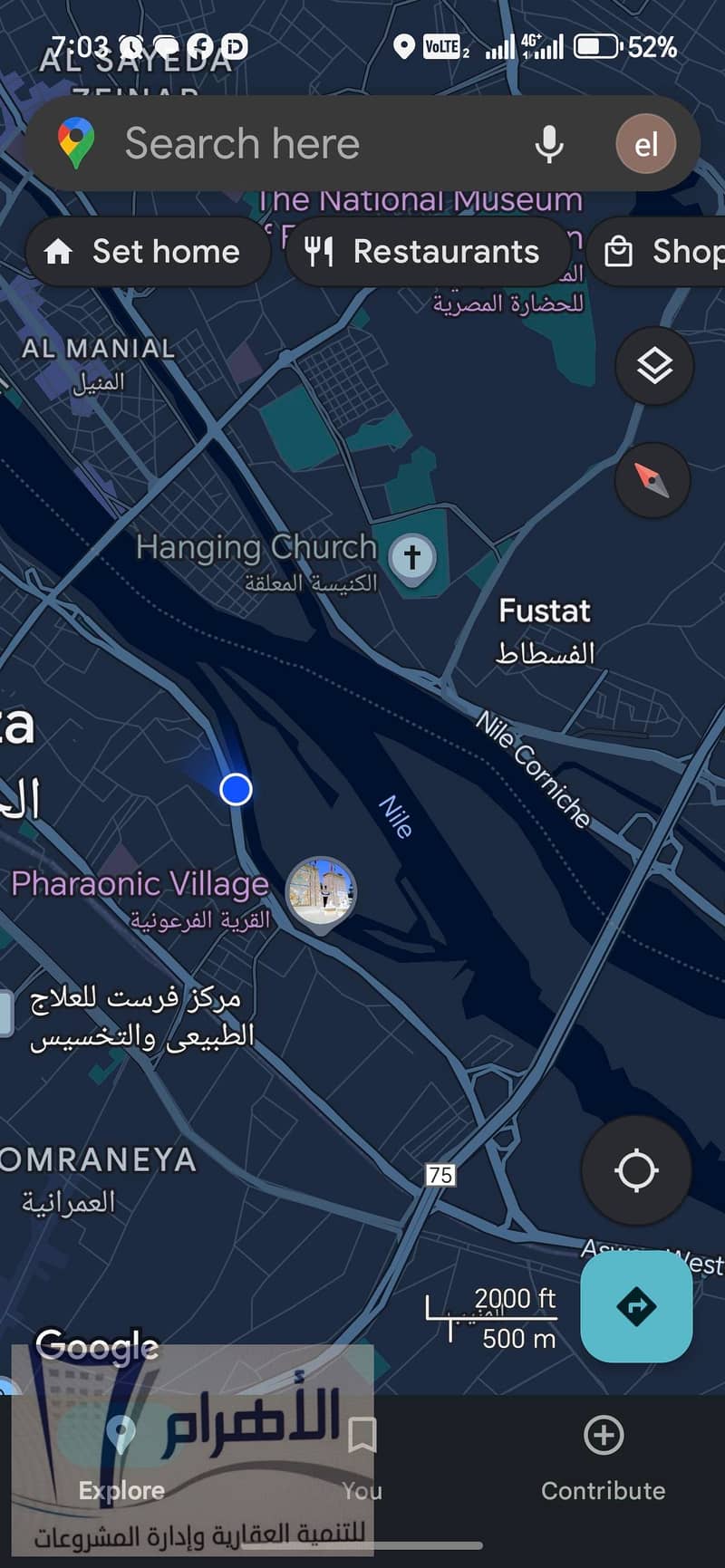Switch to the Contribute tab

coord(603,1458)
